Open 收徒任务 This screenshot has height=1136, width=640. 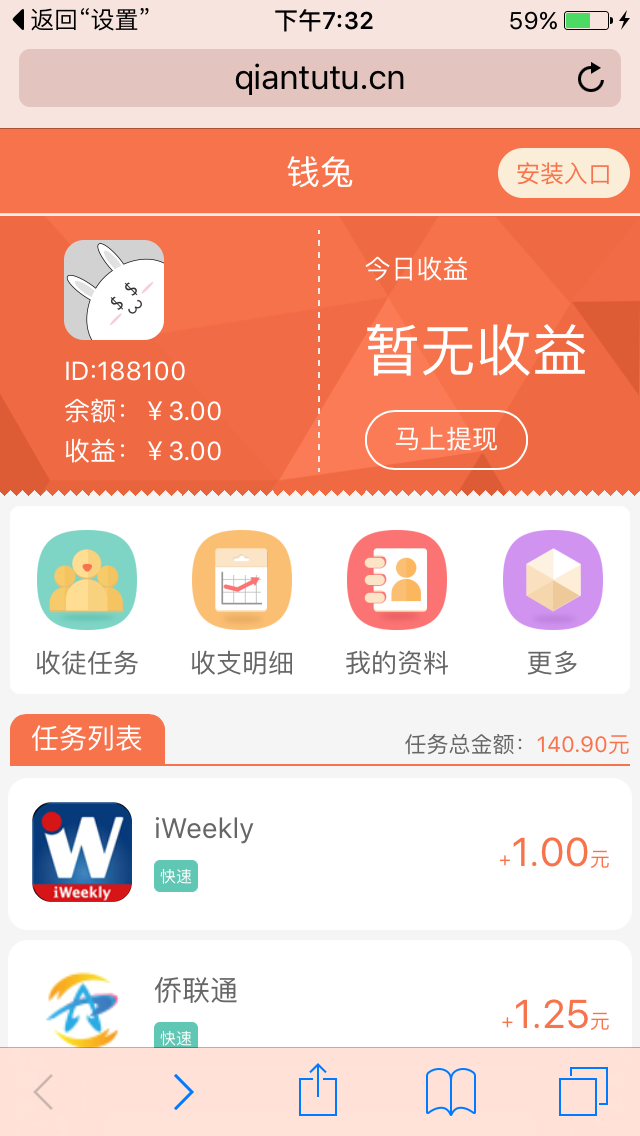tap(87, 602)
